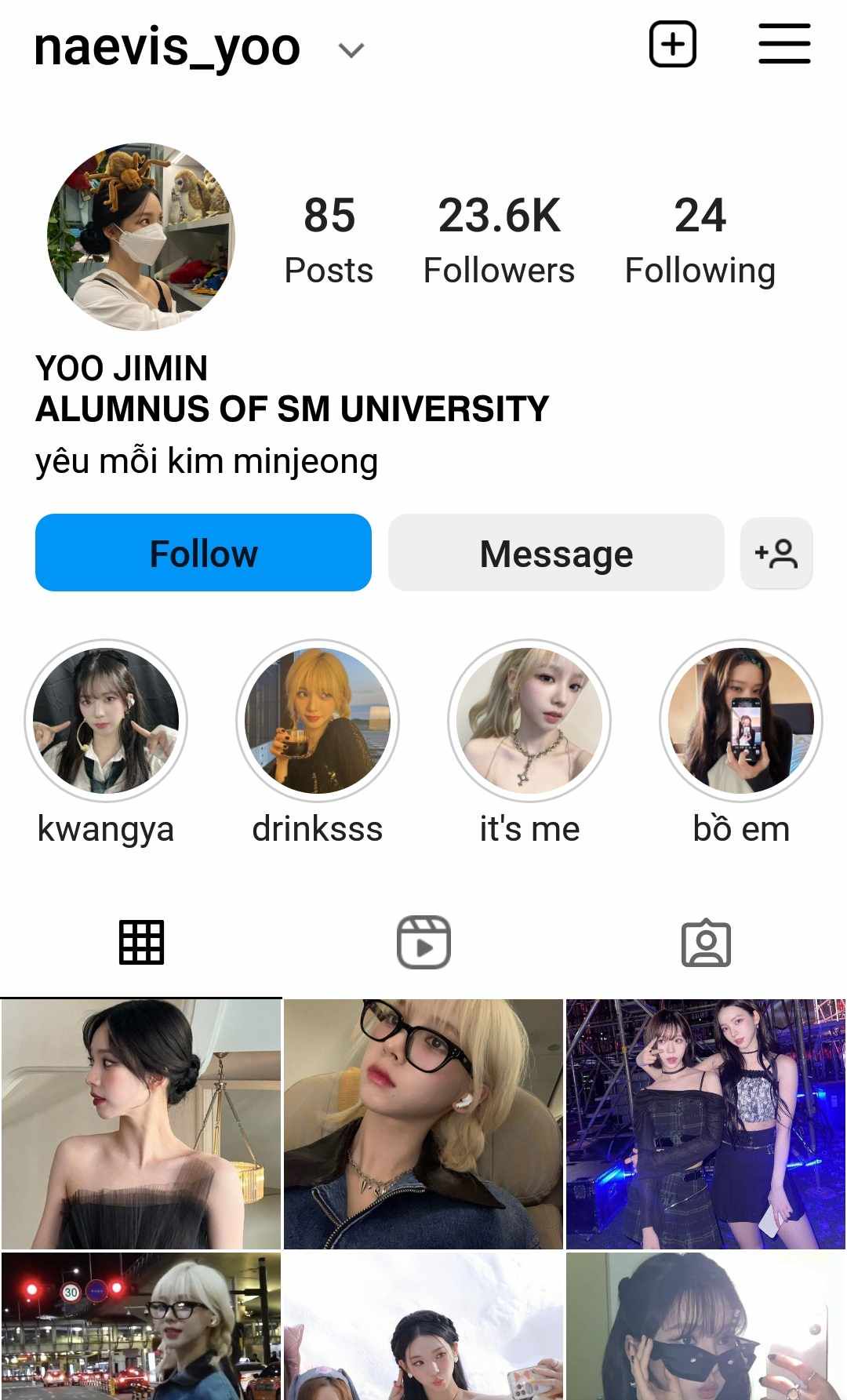847x1400 pixels.
Task: Open the bồ em highlight
Action: (x=741, y=720)
